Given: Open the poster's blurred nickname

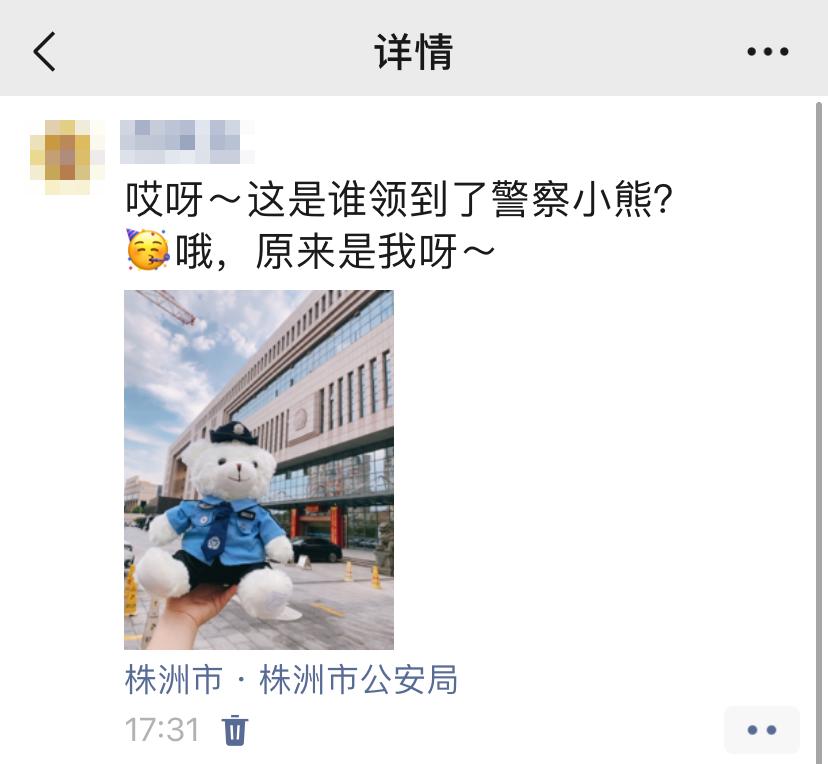Looking at the screenshot, I should [186, 141].
